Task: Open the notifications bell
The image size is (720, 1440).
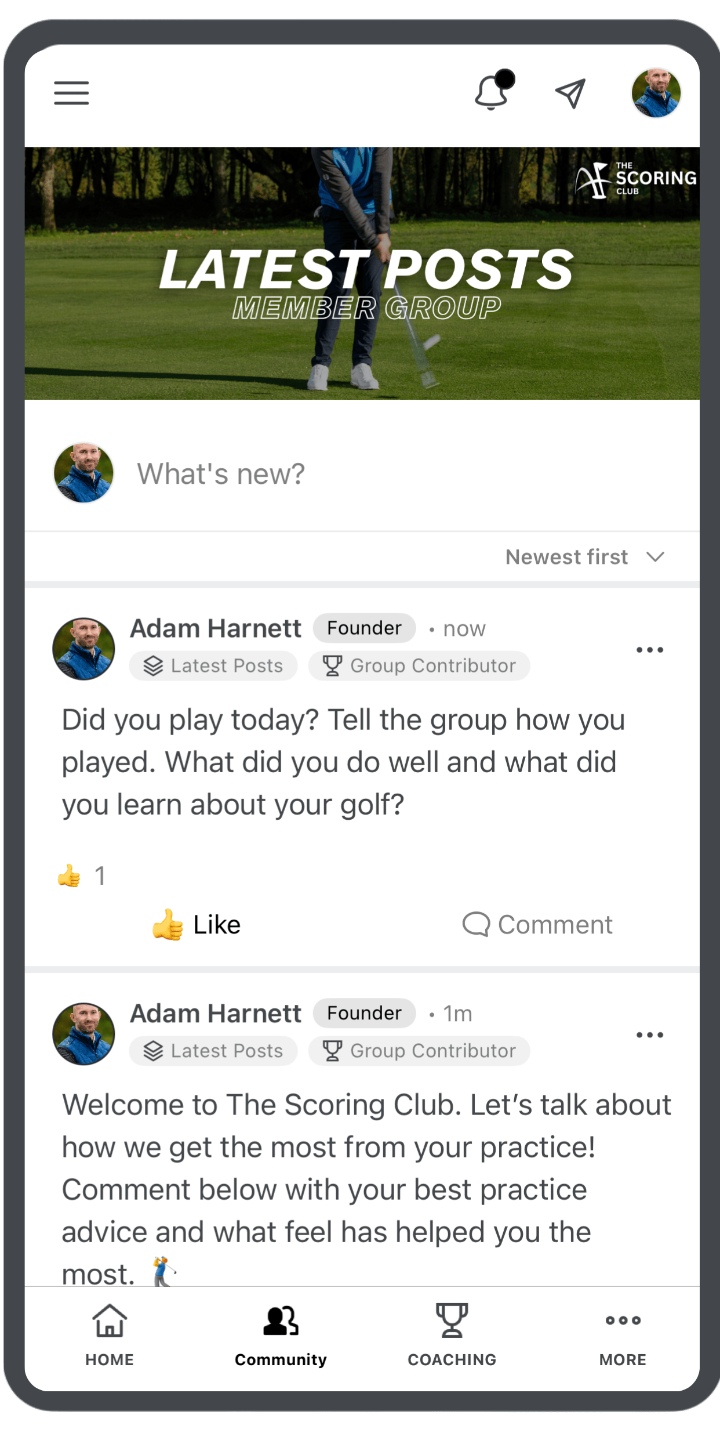Action: [x=493, y=91]
